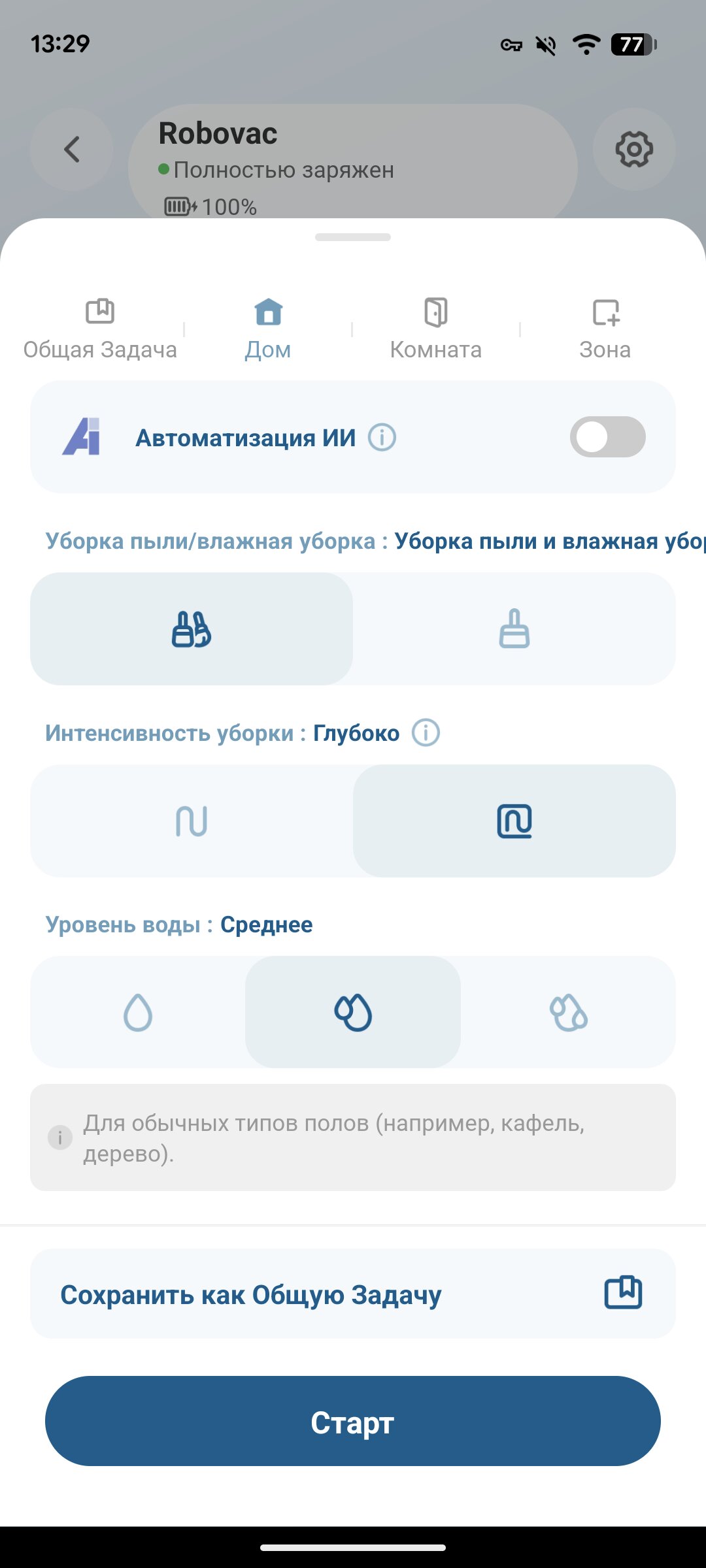Select the Дом tab

pyautogui.click(x=268, y=330)
